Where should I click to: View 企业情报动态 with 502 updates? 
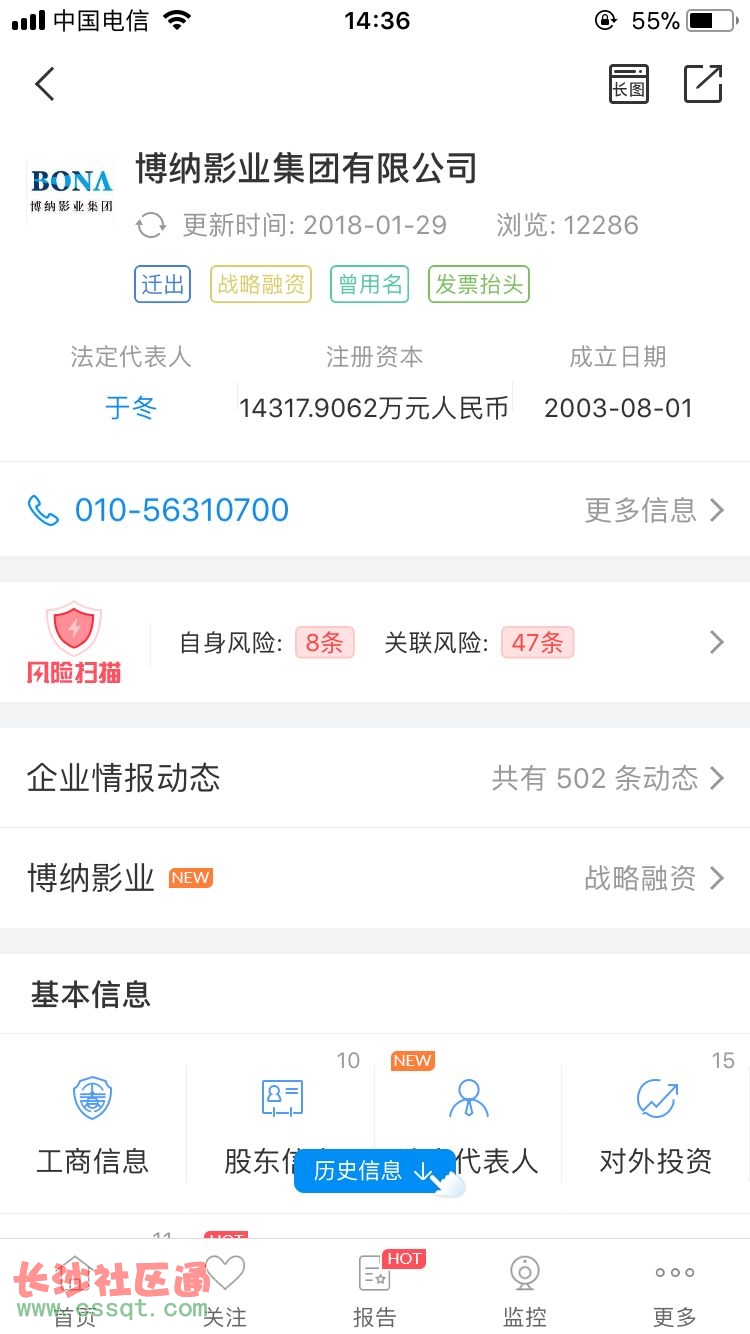375,778
